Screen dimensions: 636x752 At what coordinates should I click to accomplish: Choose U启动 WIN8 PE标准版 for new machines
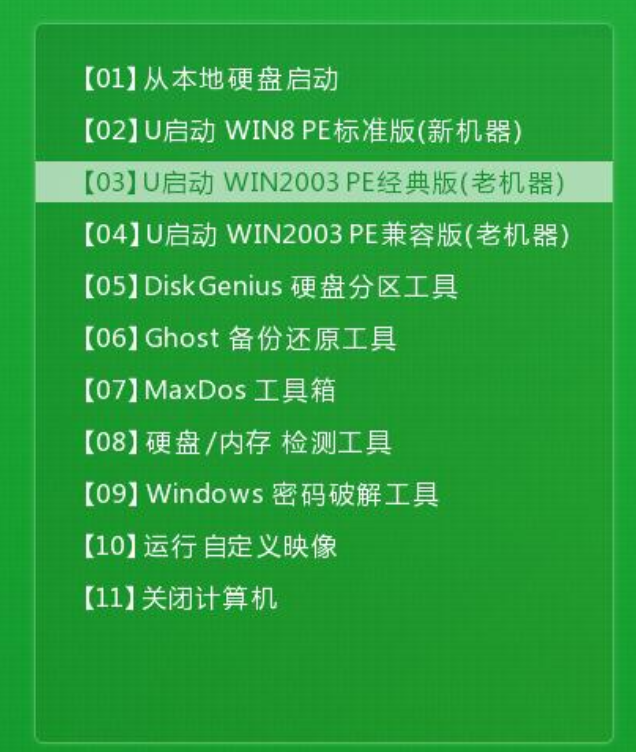(x=302, y=131)
